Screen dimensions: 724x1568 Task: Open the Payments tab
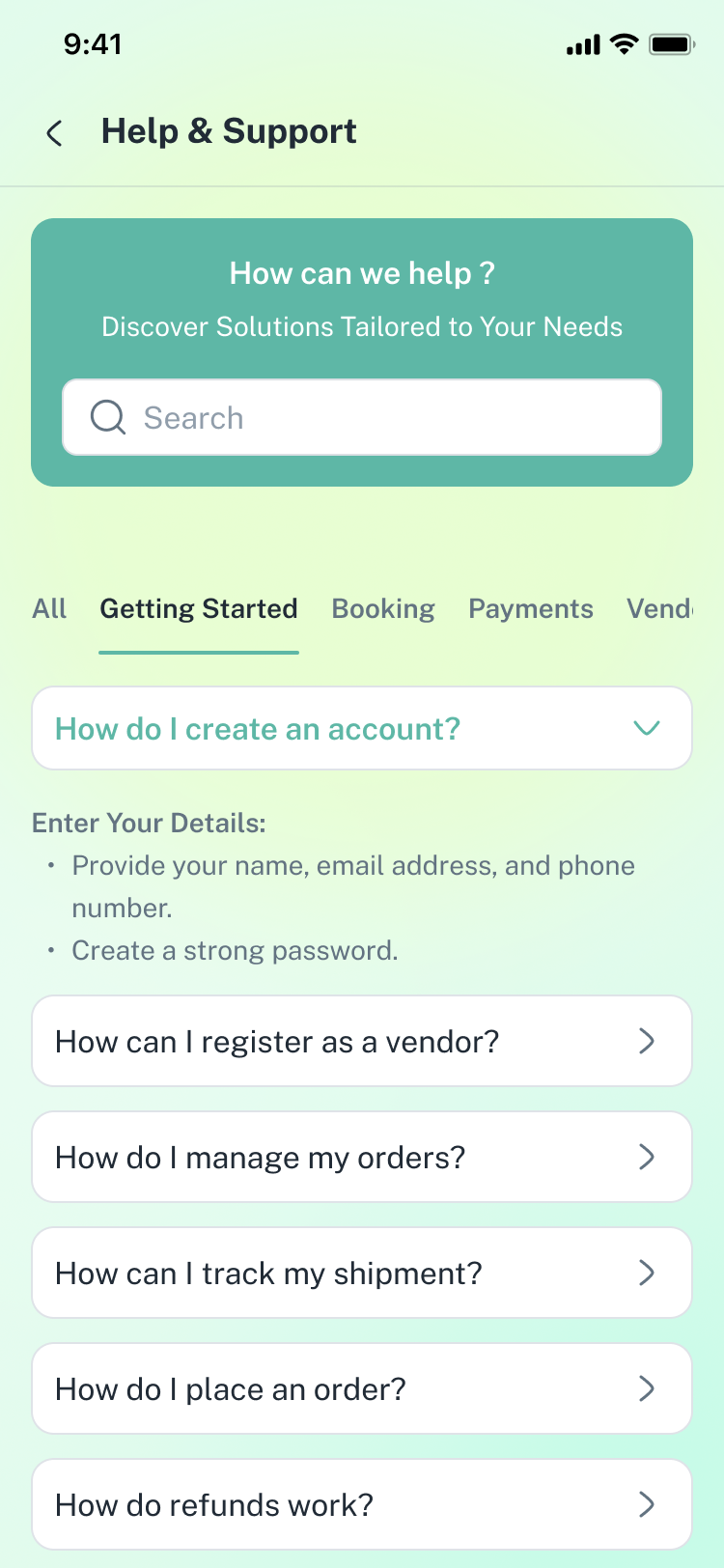pyautogui.click(x=531, y=609)
